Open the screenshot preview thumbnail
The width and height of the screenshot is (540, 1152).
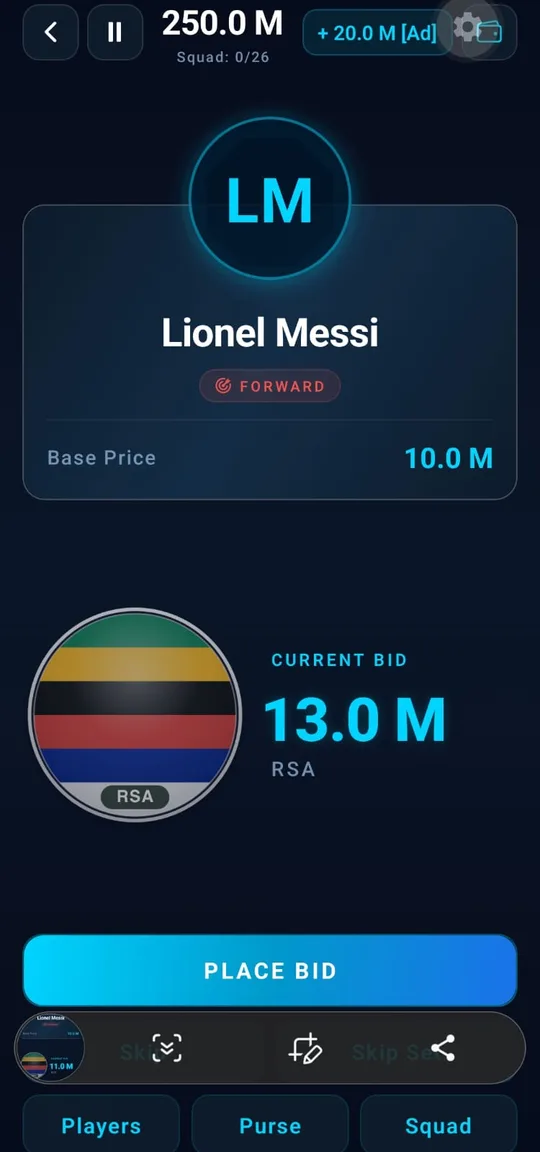click(50, 1048)
